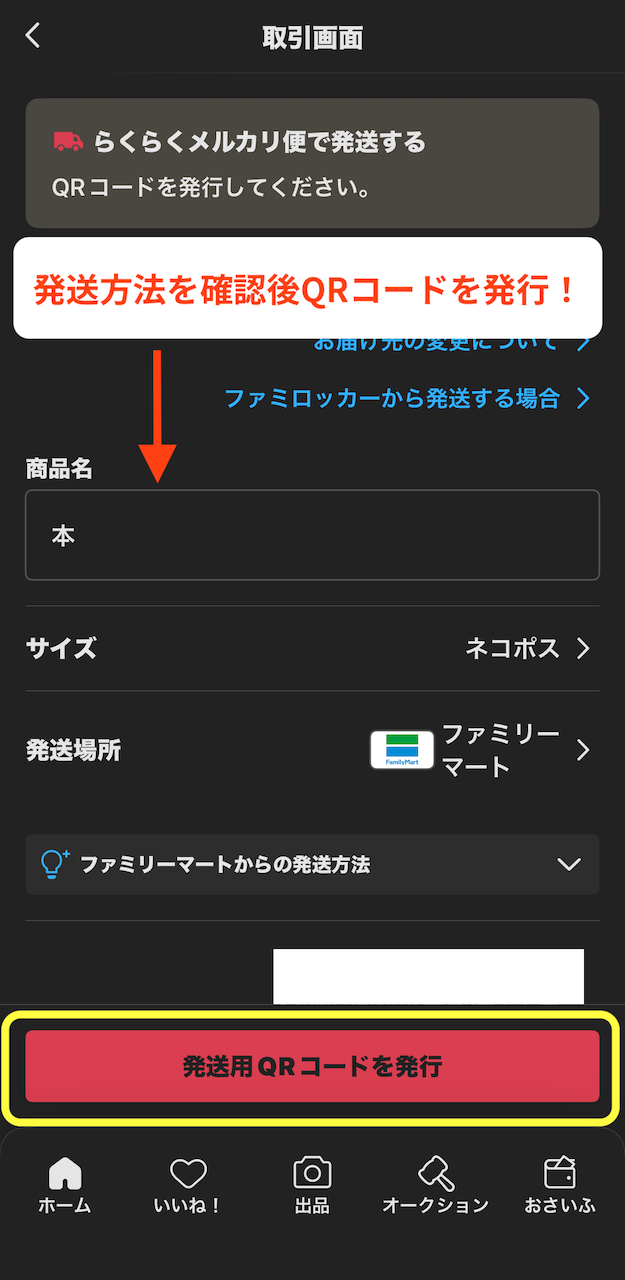Screen dimensions: 625x1280
Task: Tap the 発送用QRコードを発行 button
Action: click(x=312, y=1066)
